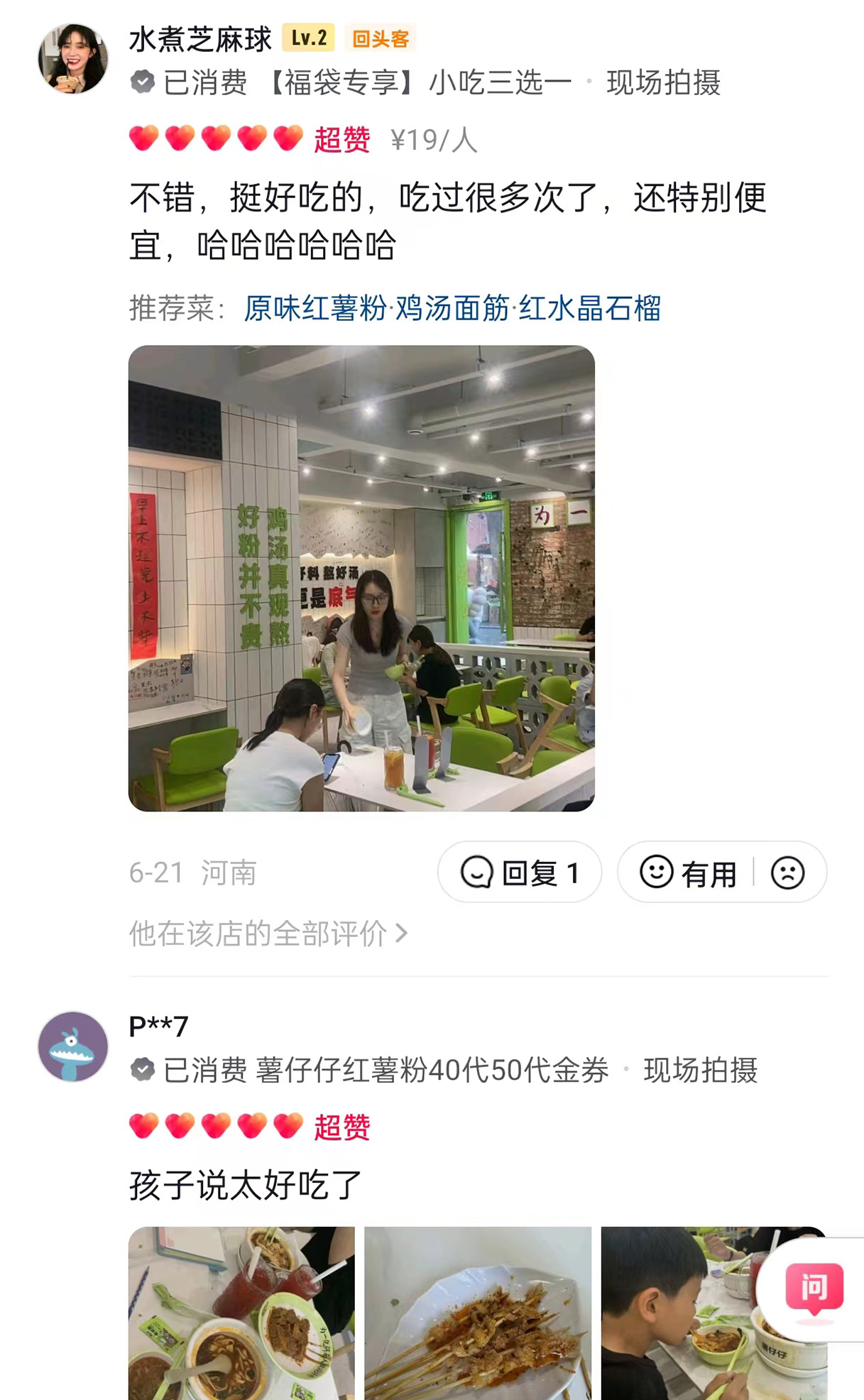Open P**7's profile avatar
The image size is (864, 1400).
(x=73, y=1046)
